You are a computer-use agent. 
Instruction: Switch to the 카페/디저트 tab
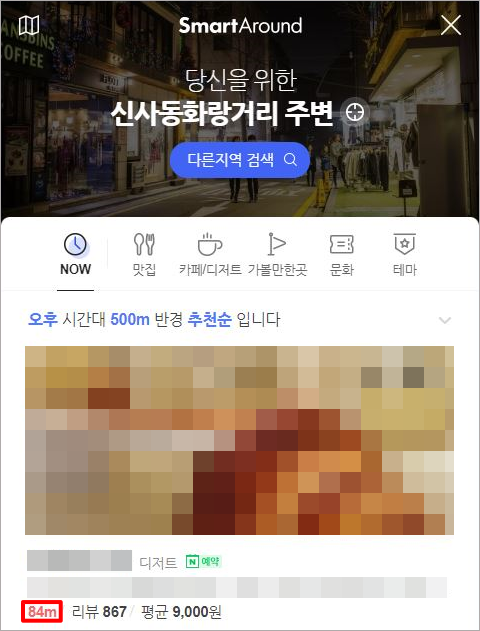(x=210, y=255)
